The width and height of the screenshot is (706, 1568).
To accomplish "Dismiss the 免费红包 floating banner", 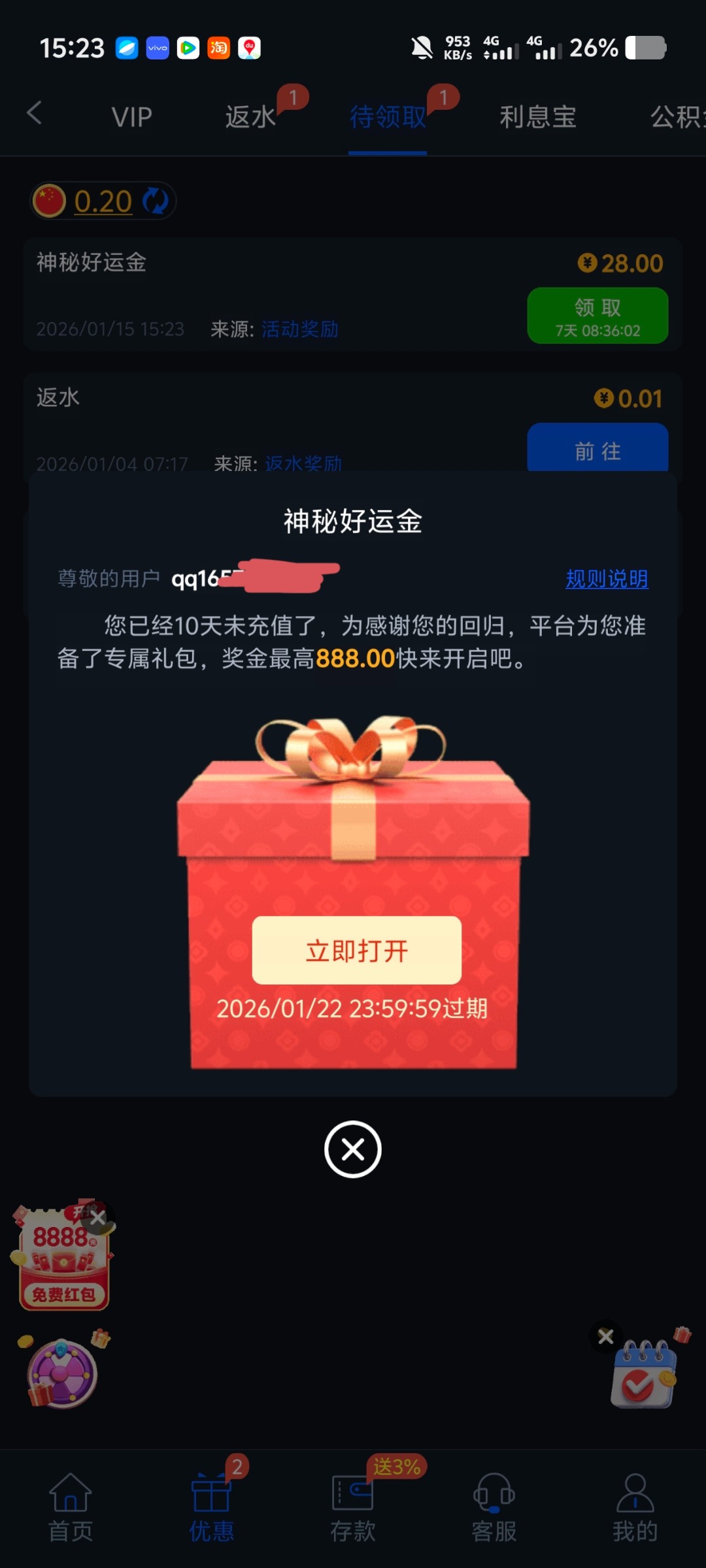I will [98, 1218].
